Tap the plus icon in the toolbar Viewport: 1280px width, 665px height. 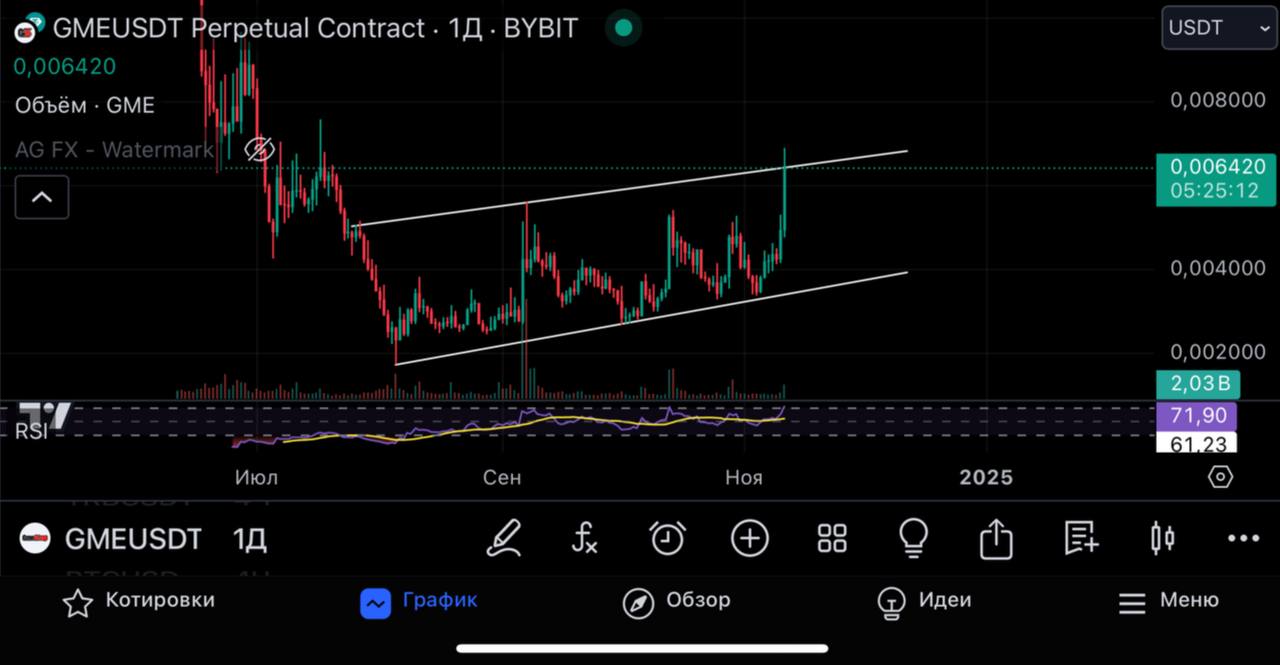tap(750, 539)
